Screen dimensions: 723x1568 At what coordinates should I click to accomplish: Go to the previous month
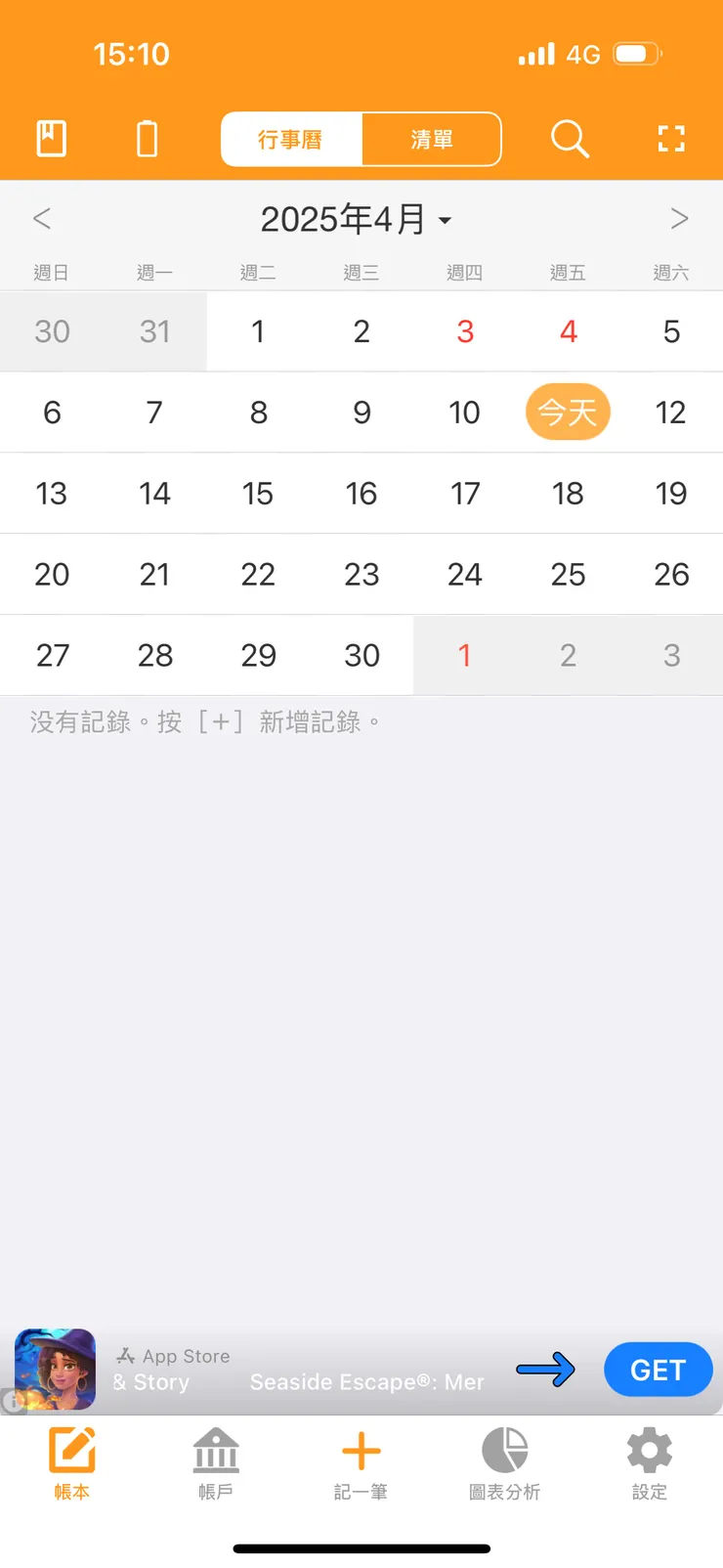[42, 218]
